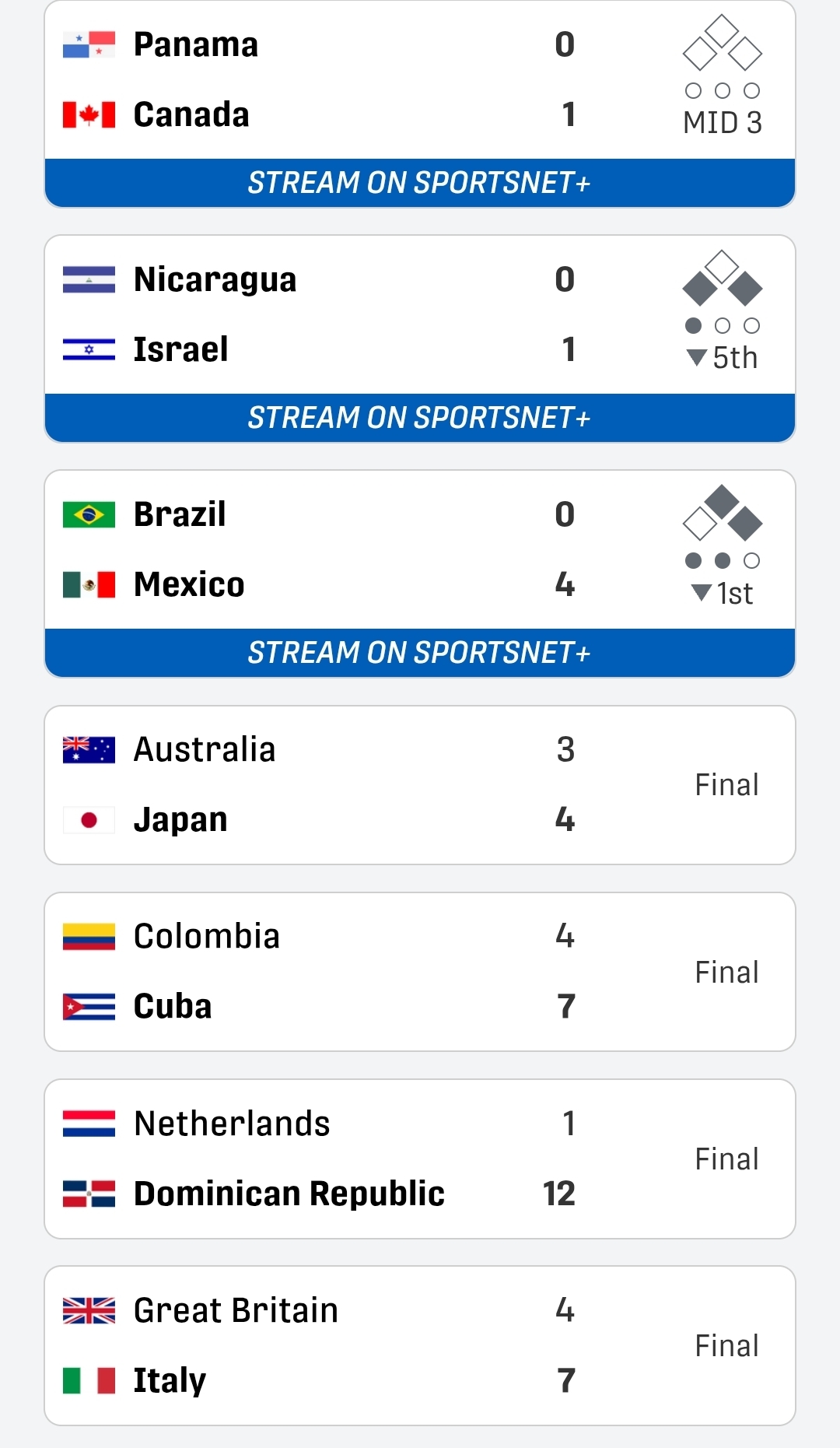The image size is (840, 1448).
Task: Open the Australia vs Japan final score
Action: [419, 784]
